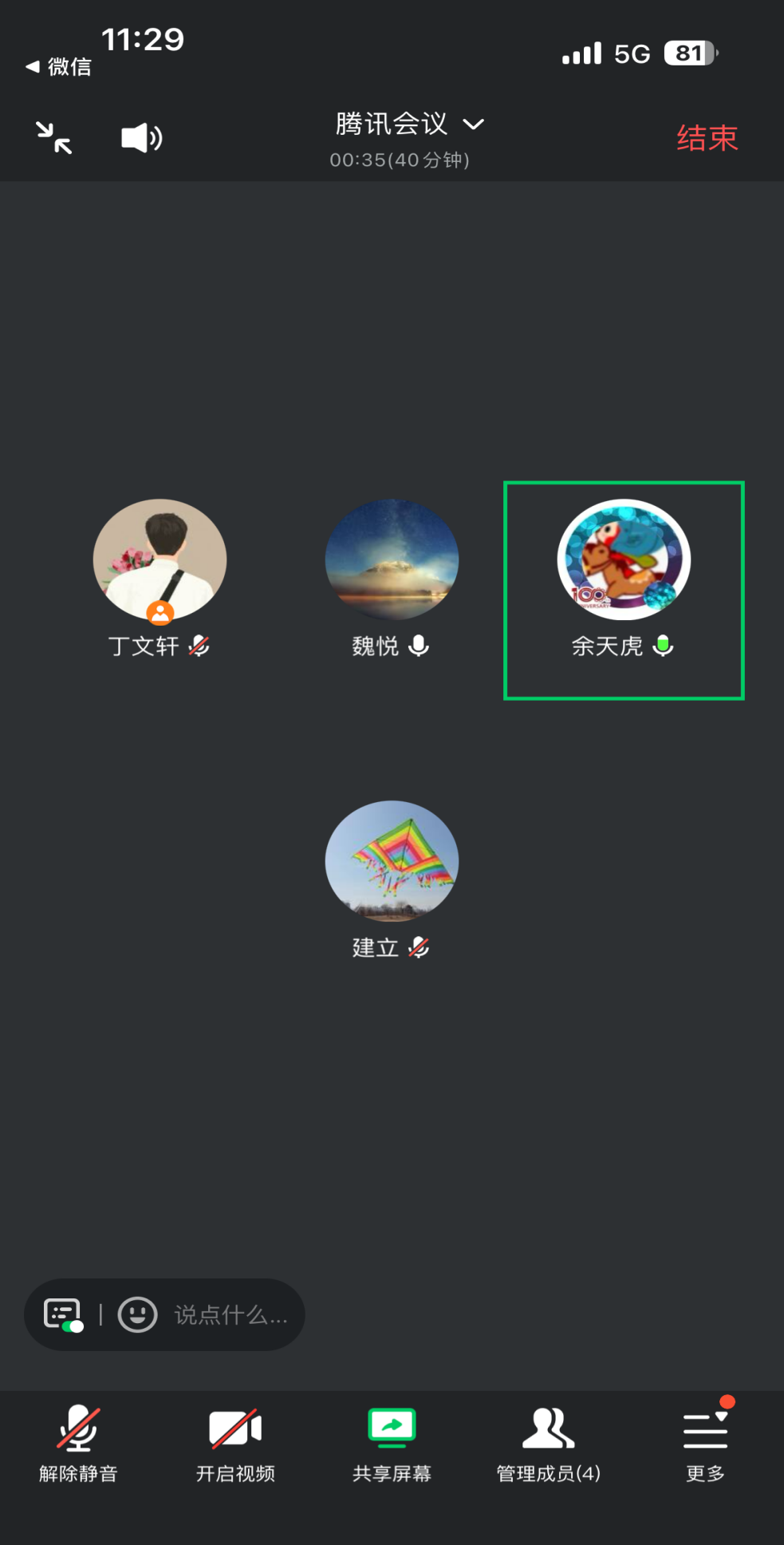
Task: Open the 更多 options menu
Action: [x=705, y=1442]
